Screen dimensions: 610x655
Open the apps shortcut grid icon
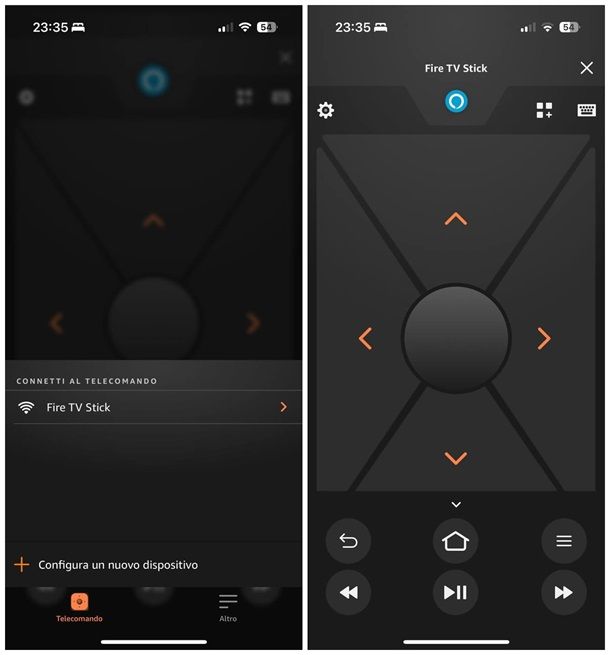[x=544, y=110]
